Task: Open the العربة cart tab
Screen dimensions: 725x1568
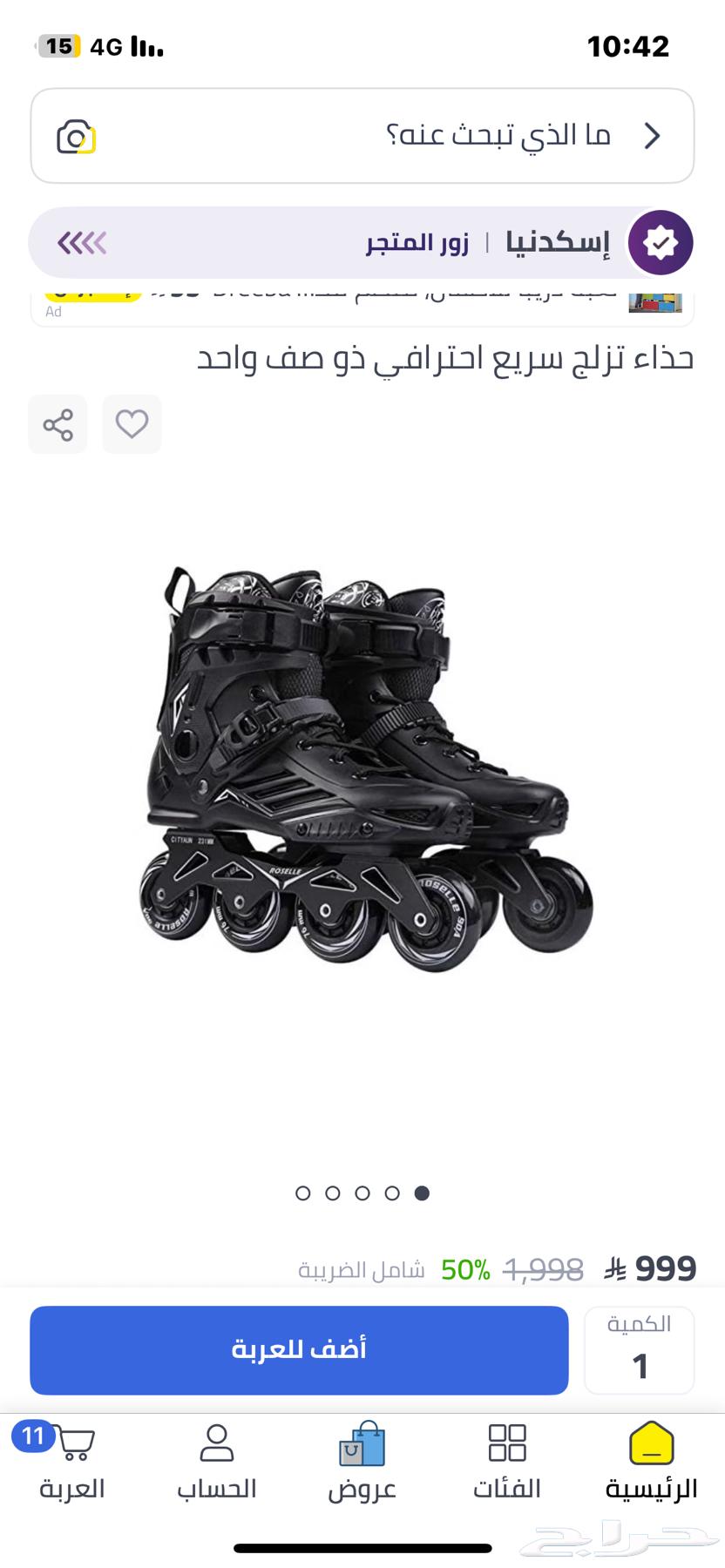Action: 71,1462
